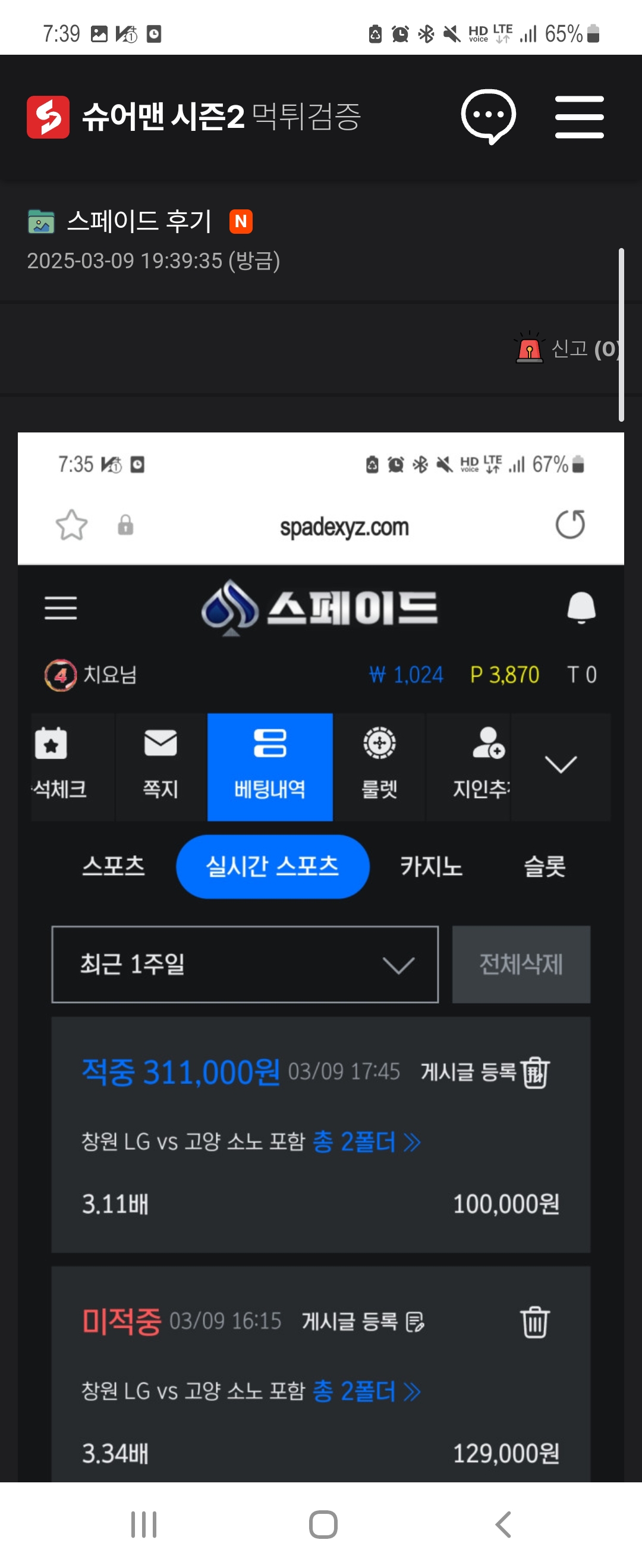642x1568 pixels.
Task: Open recent apps from the navigation bar
Action: point(144,1524)
